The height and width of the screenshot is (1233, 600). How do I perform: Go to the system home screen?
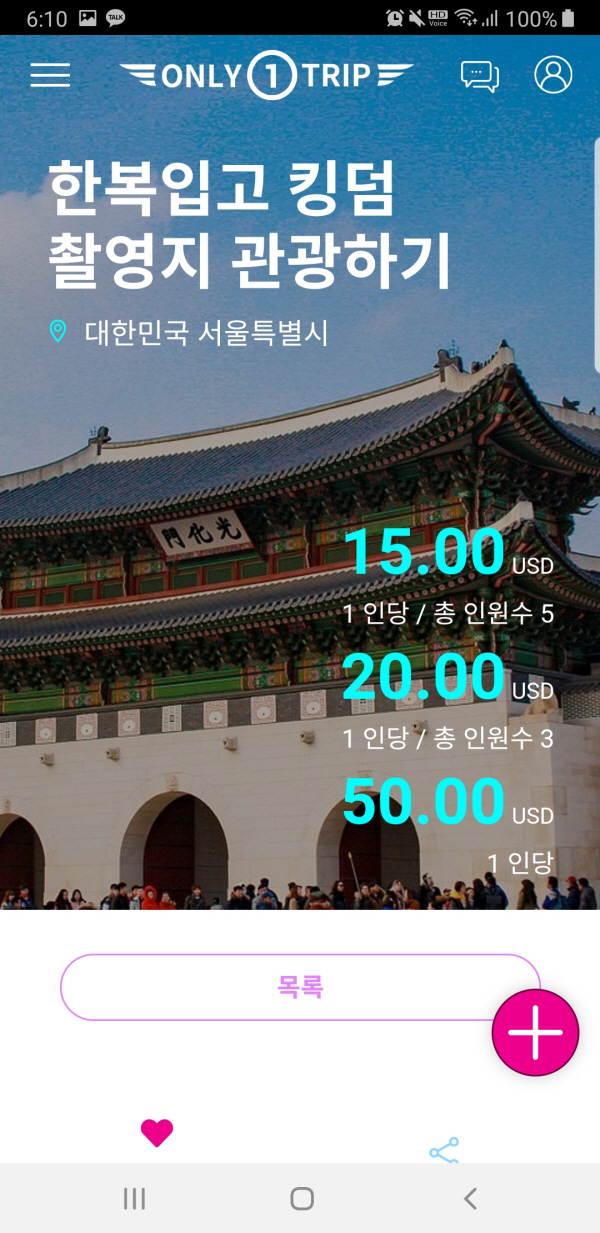coord(301,1199)
